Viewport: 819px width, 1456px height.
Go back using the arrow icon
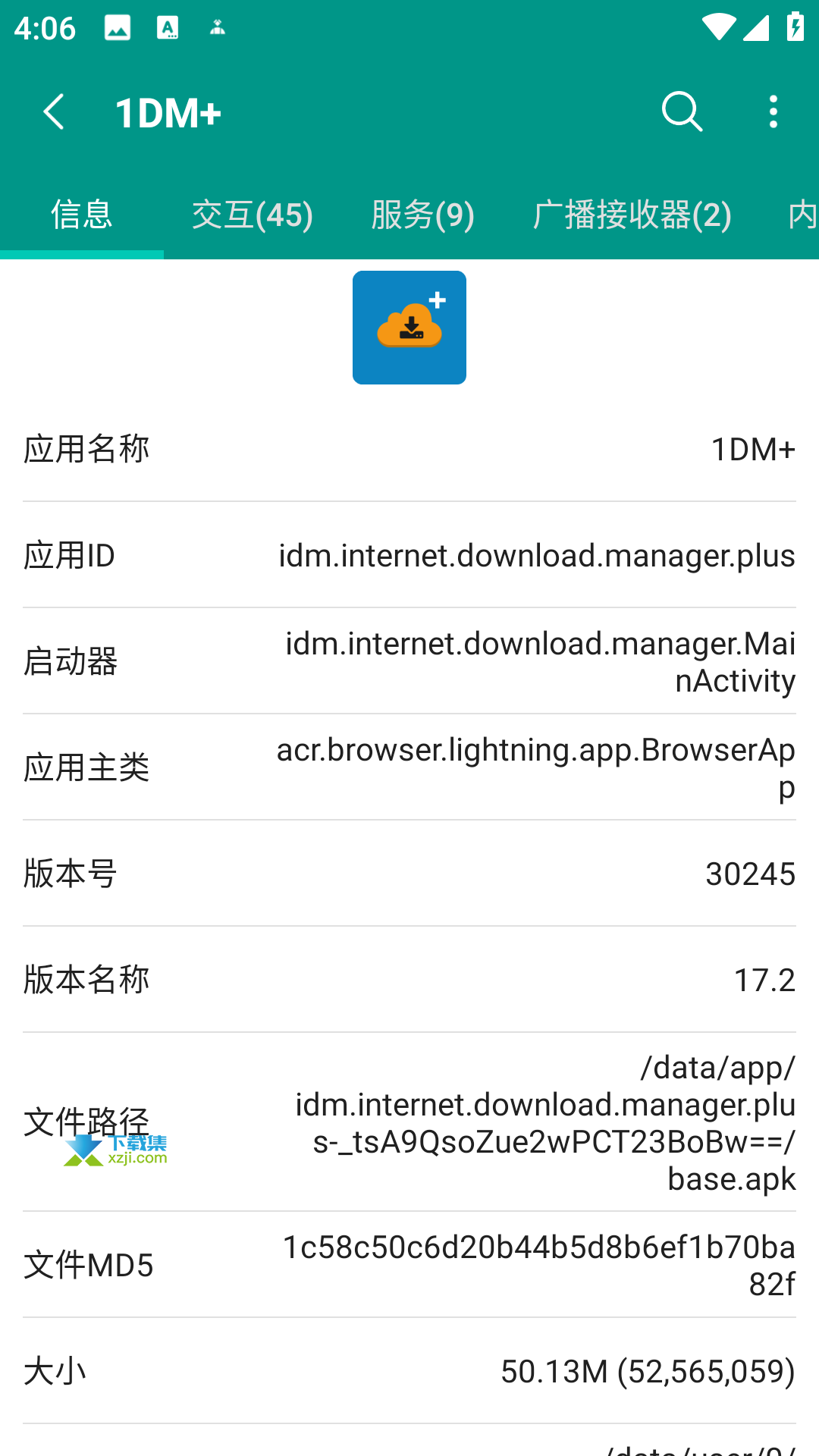click(x=54, y=112)
